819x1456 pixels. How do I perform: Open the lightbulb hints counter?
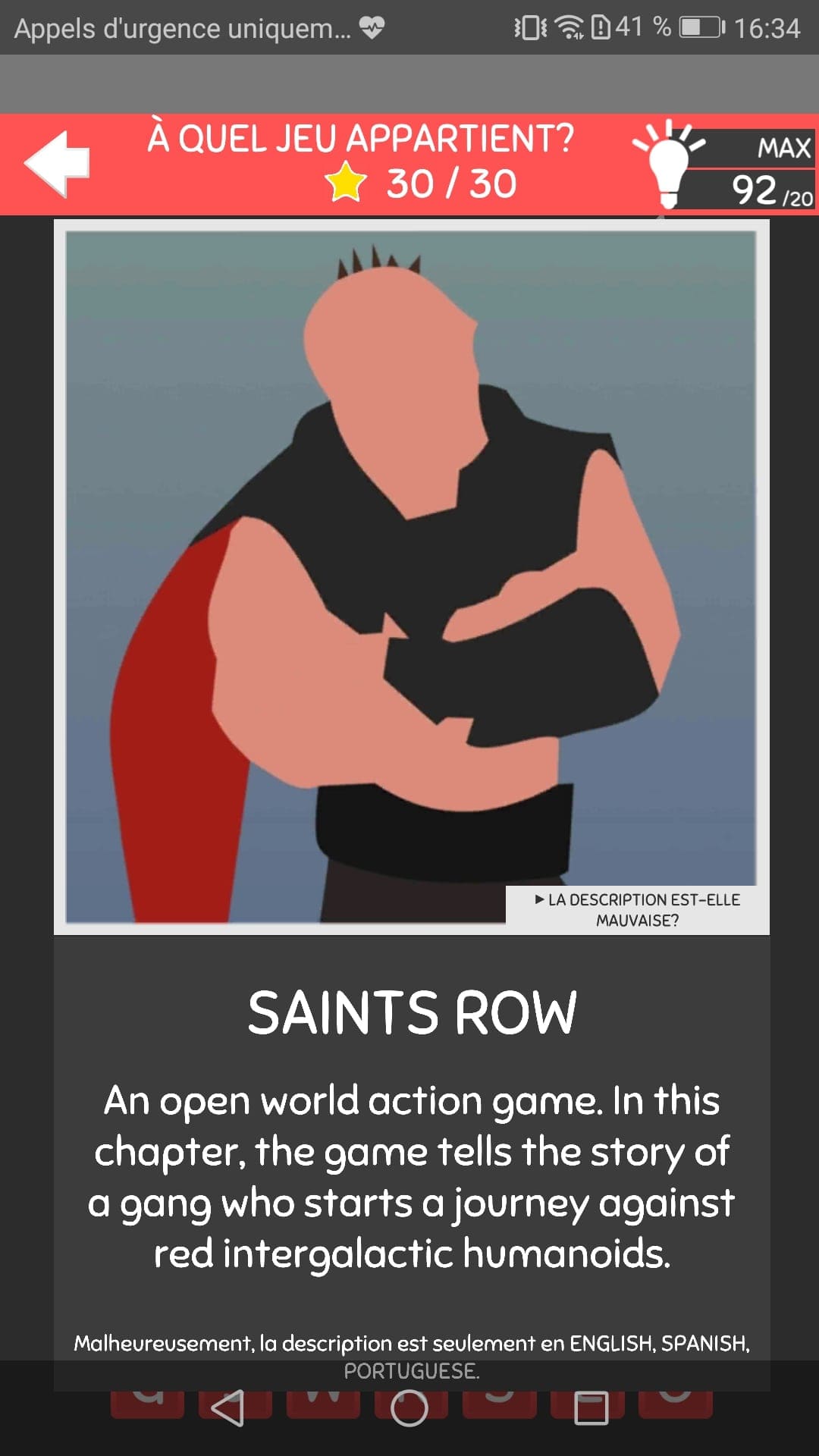[x=724, y=165]
